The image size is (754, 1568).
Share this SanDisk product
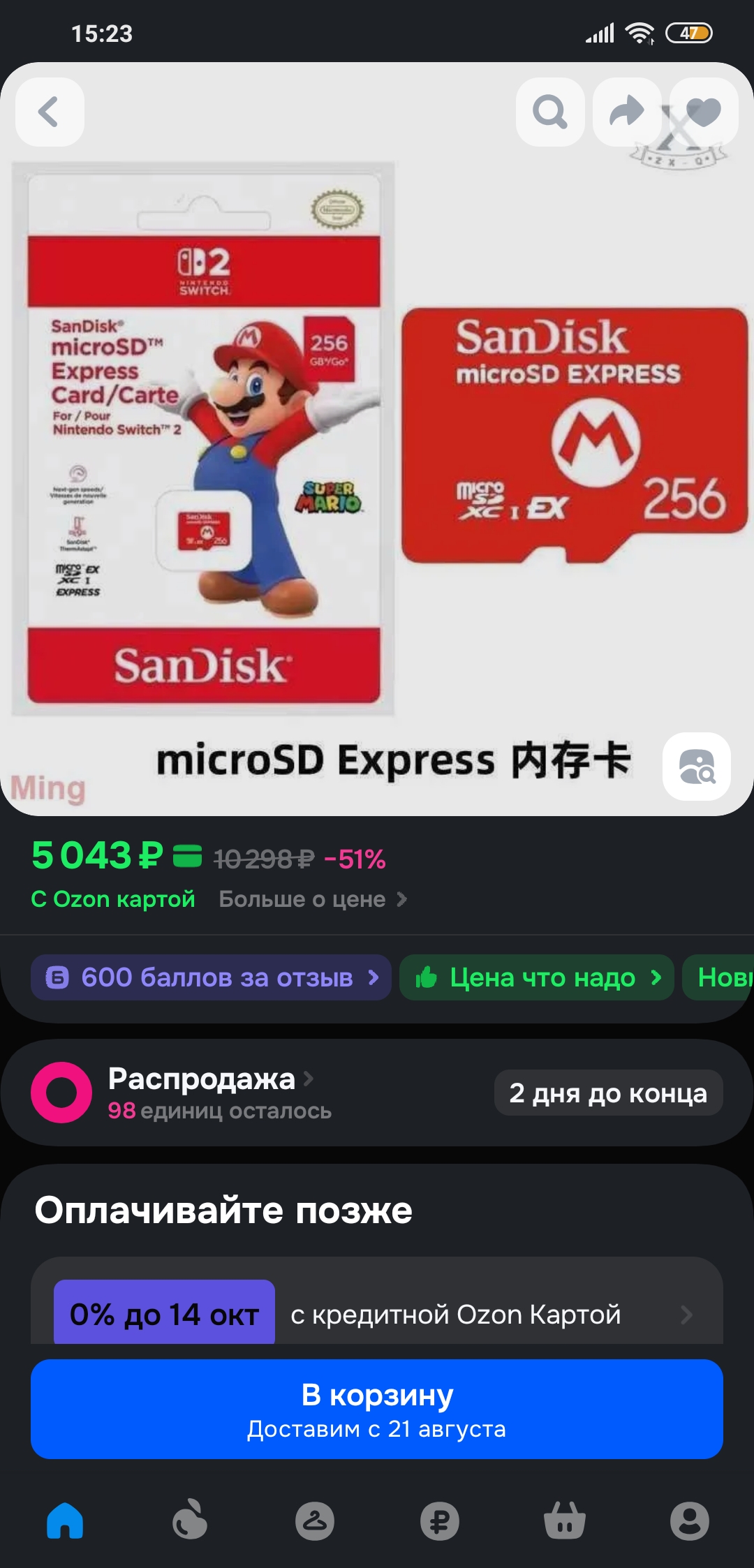[x=626, y=112]
